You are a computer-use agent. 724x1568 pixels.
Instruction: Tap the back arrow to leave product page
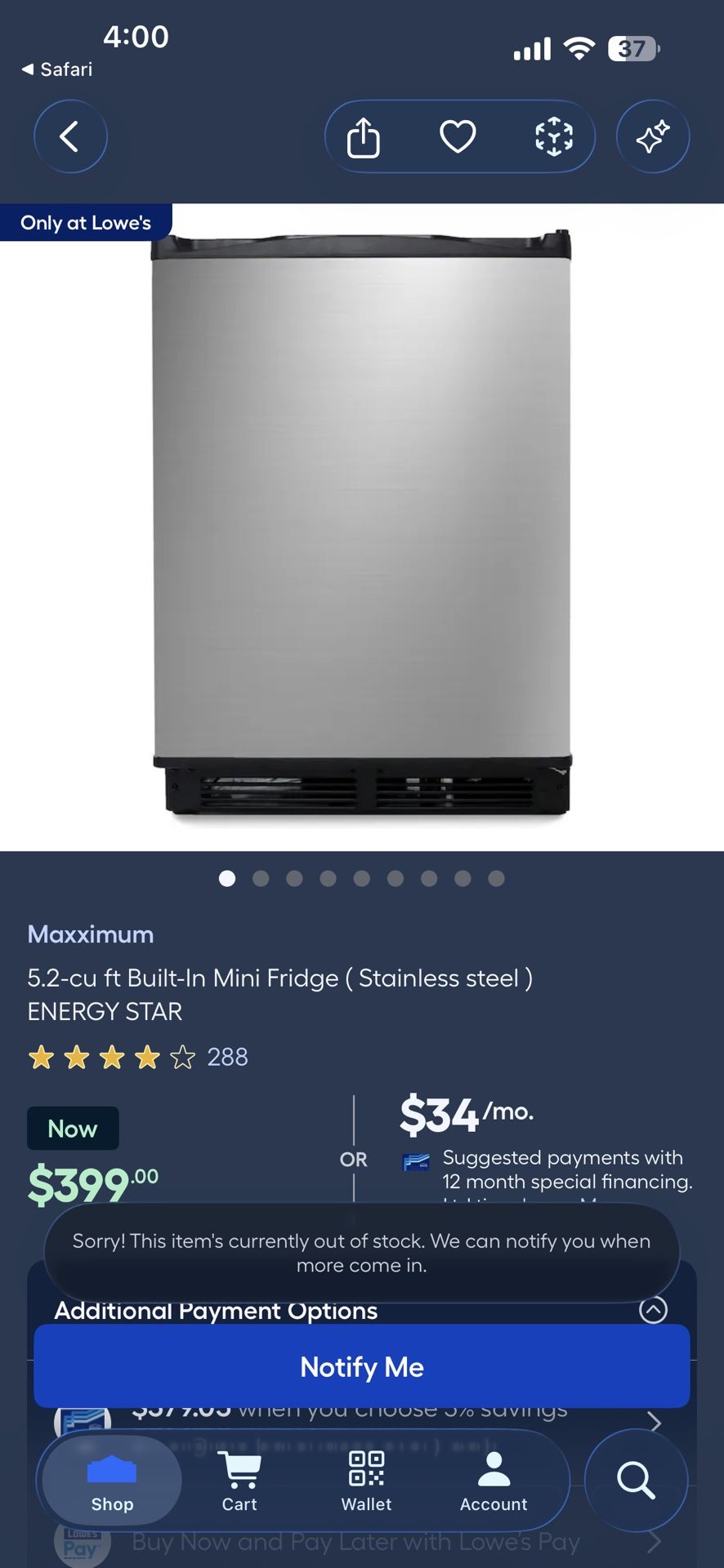click(x=70, y=136)
